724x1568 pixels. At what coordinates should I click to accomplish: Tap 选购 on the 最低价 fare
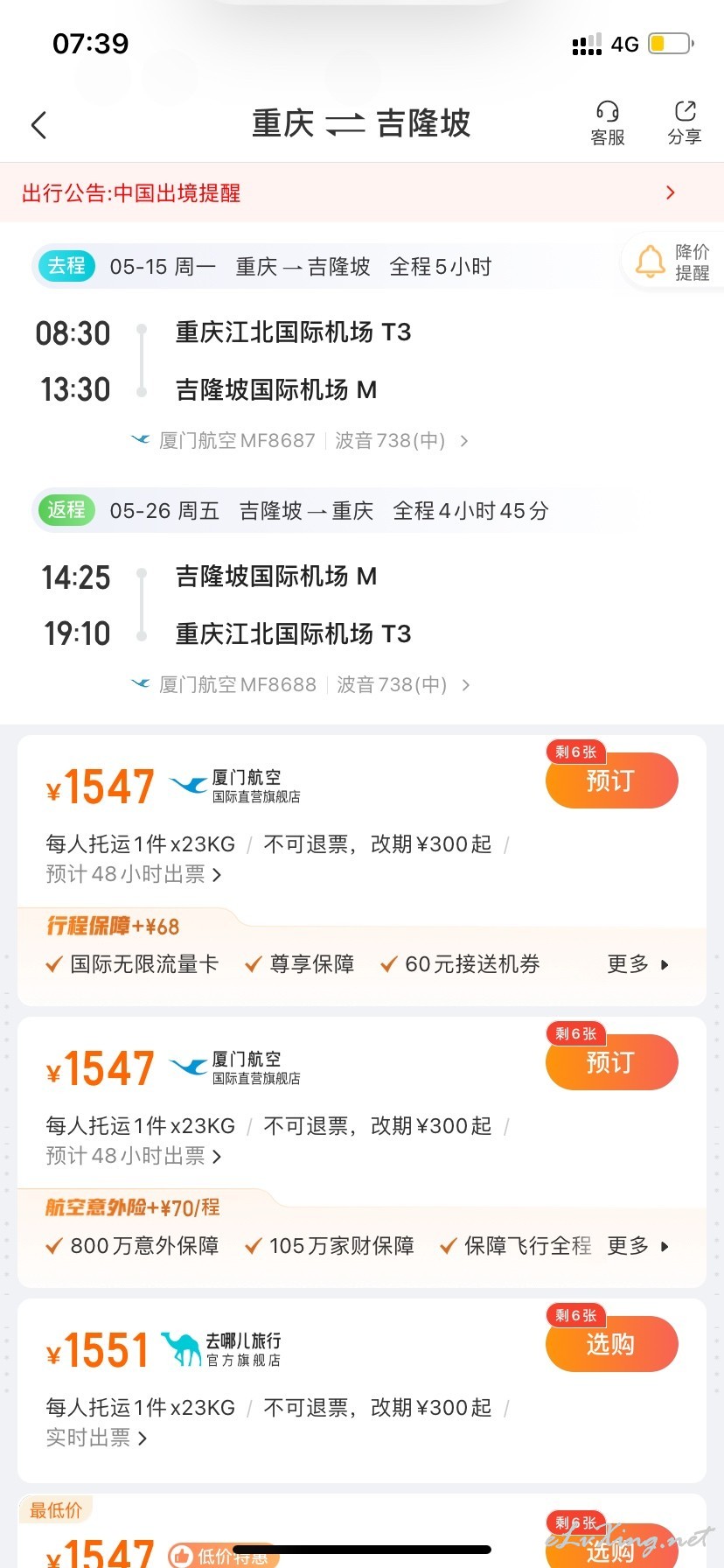[611, 1547]
